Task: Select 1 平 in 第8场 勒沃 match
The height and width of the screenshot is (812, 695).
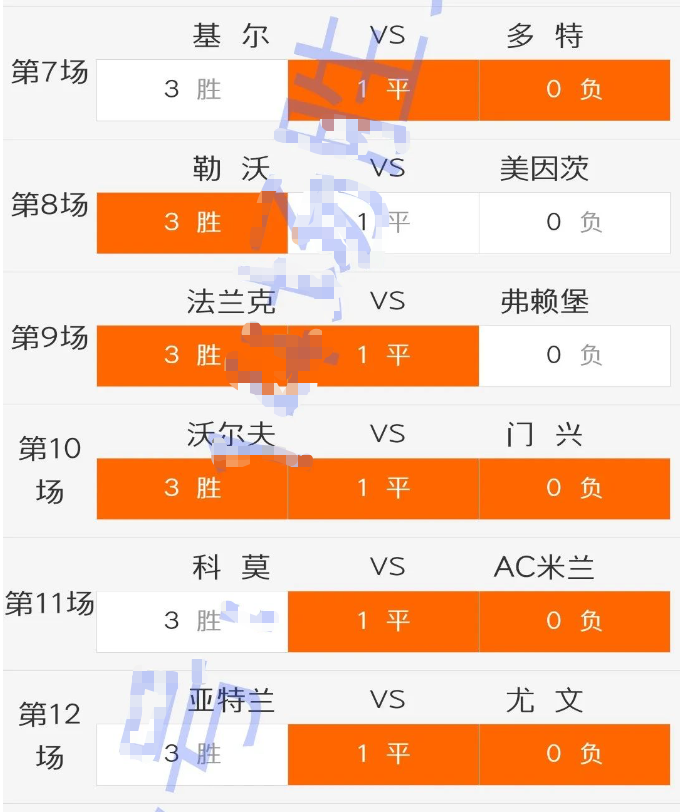Action: 383,222
